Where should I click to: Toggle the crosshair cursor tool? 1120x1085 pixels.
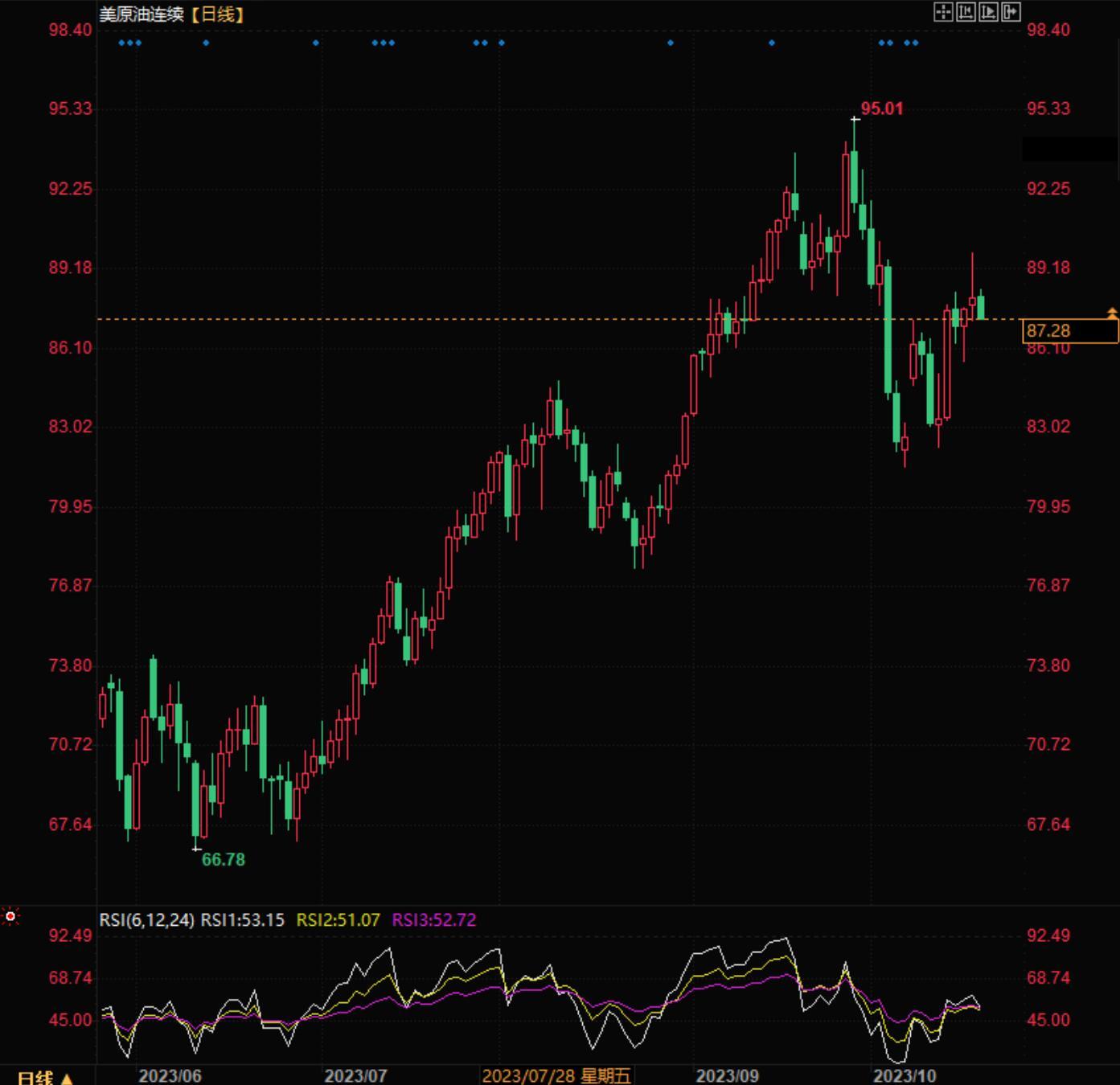point(943,12)
